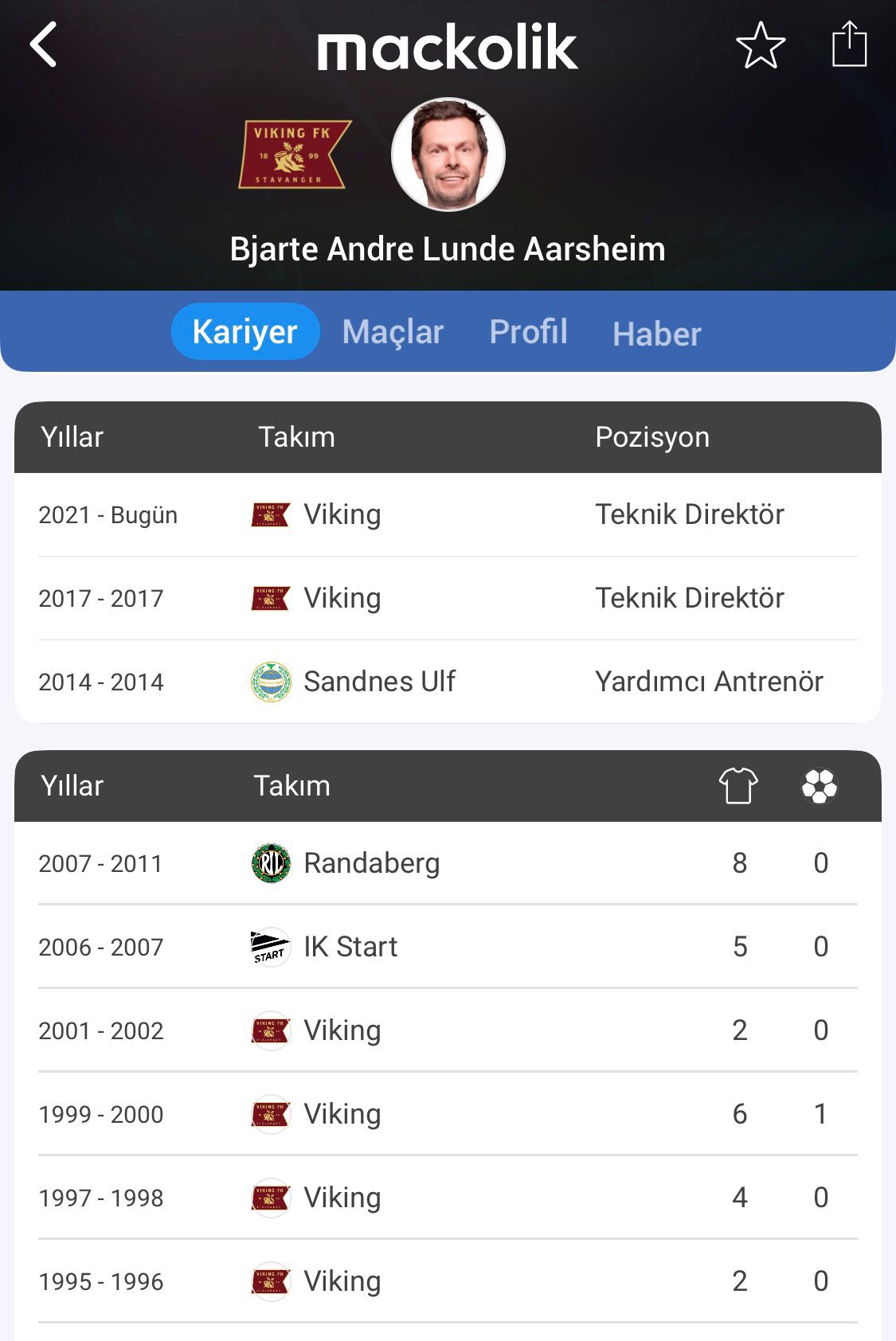Go back using the back arrow
896x1341 pixels.
click(44, 45)
